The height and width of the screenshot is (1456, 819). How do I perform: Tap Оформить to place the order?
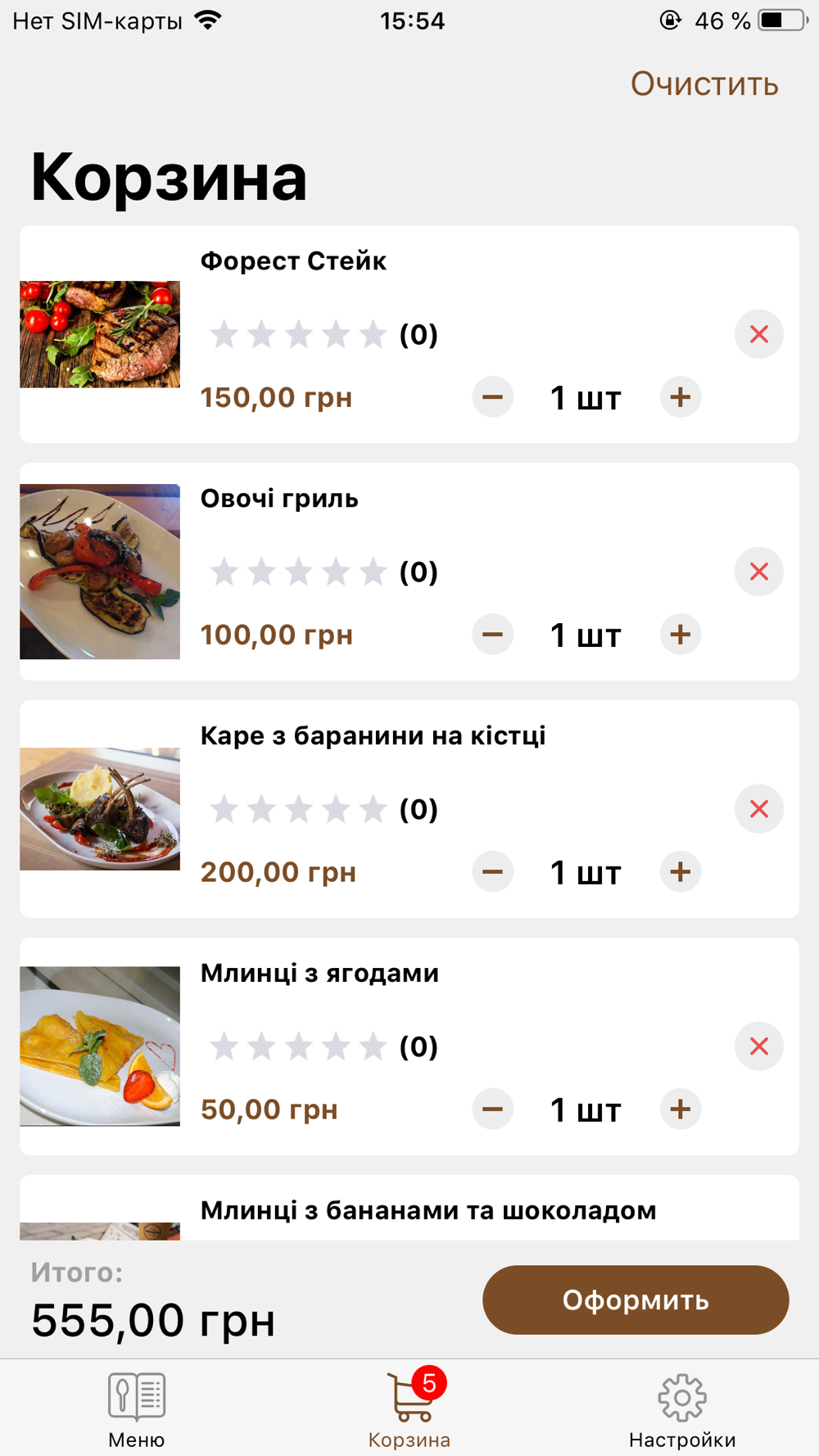635,1300
